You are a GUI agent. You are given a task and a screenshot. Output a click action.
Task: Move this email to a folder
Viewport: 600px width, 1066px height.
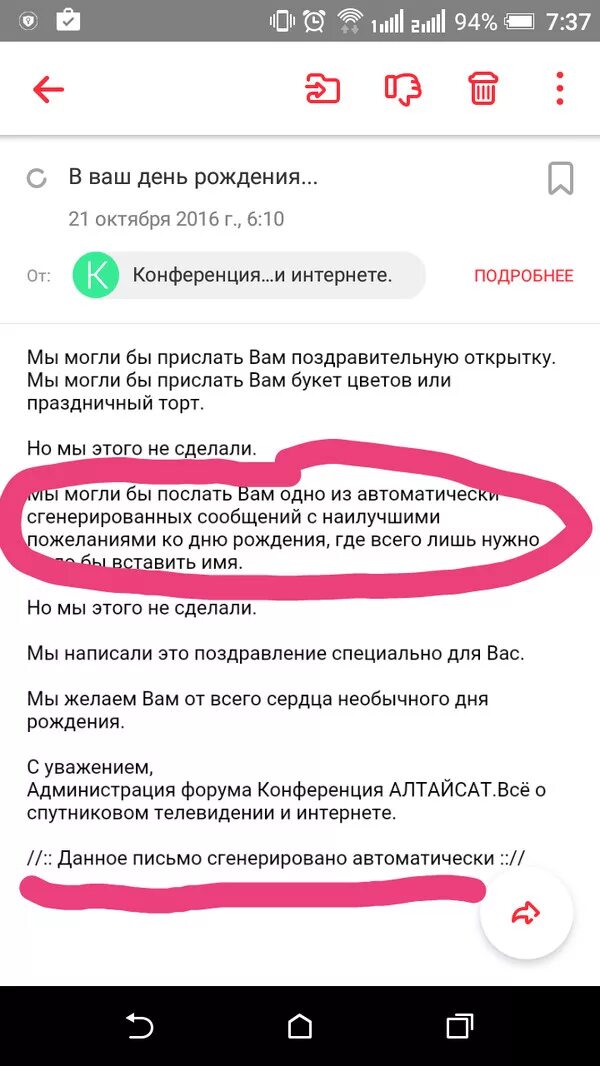coord(322,89)
